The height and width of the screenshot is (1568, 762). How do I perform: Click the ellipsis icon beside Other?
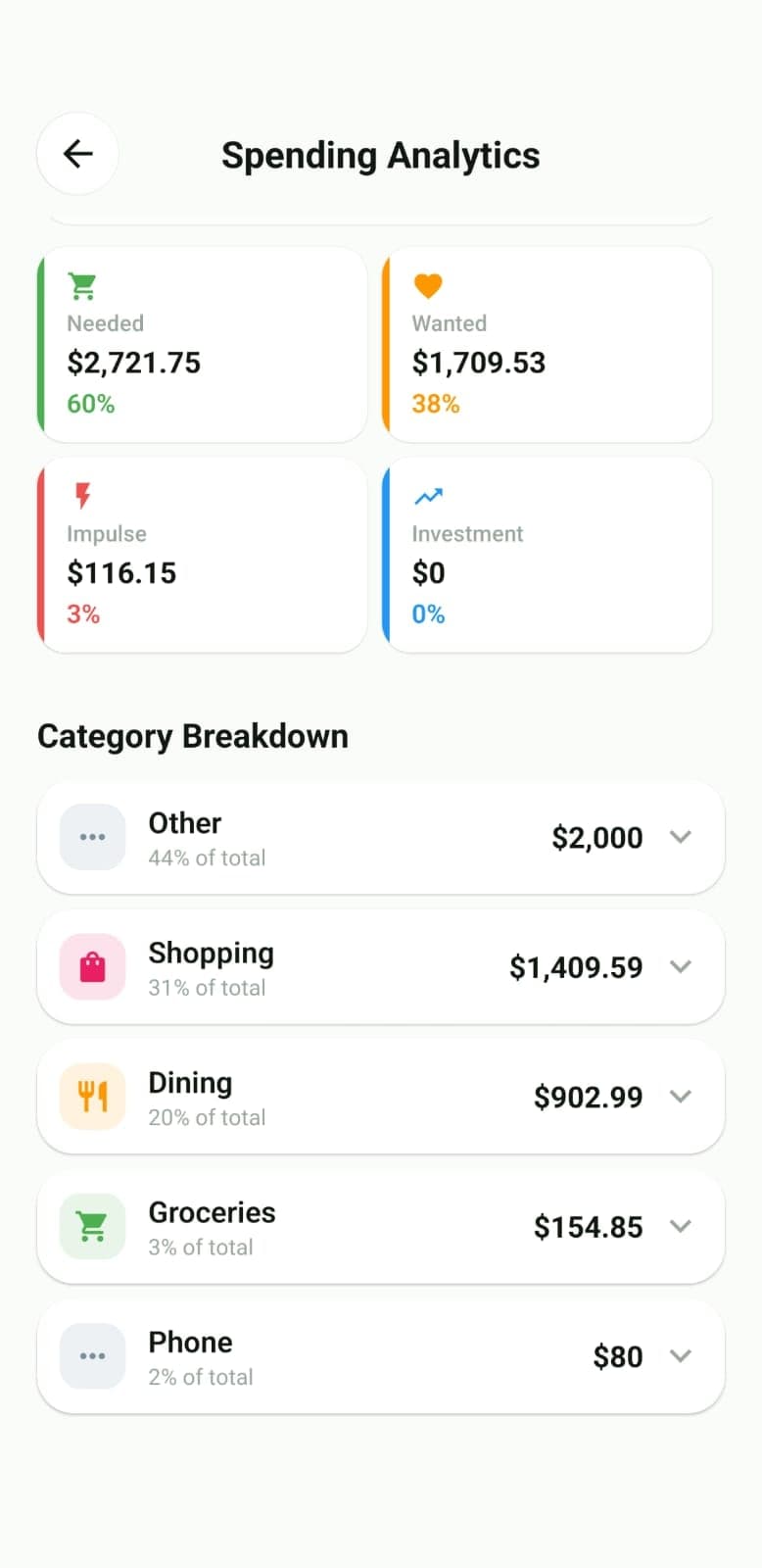coord(91,837)
